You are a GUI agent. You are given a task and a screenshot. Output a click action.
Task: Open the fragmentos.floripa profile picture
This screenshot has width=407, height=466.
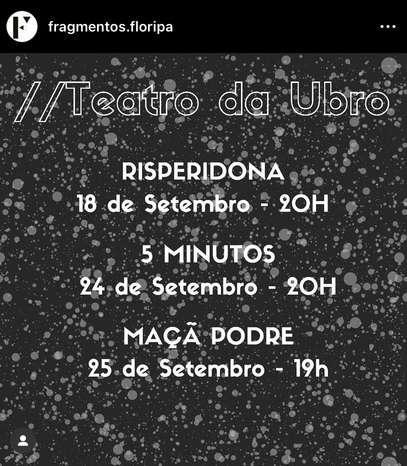click(x=22, y=26)
